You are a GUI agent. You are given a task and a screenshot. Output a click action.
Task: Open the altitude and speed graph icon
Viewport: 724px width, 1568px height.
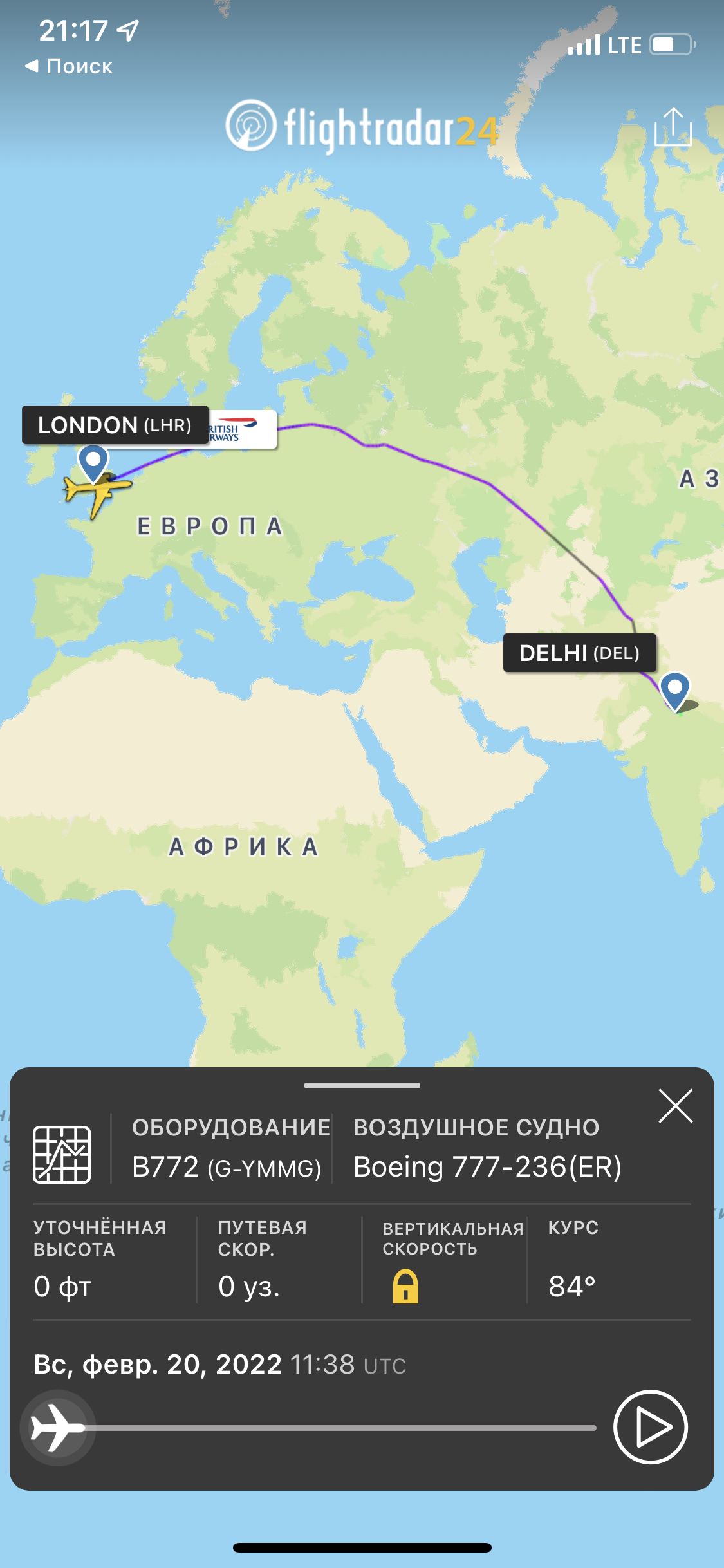62,1155
